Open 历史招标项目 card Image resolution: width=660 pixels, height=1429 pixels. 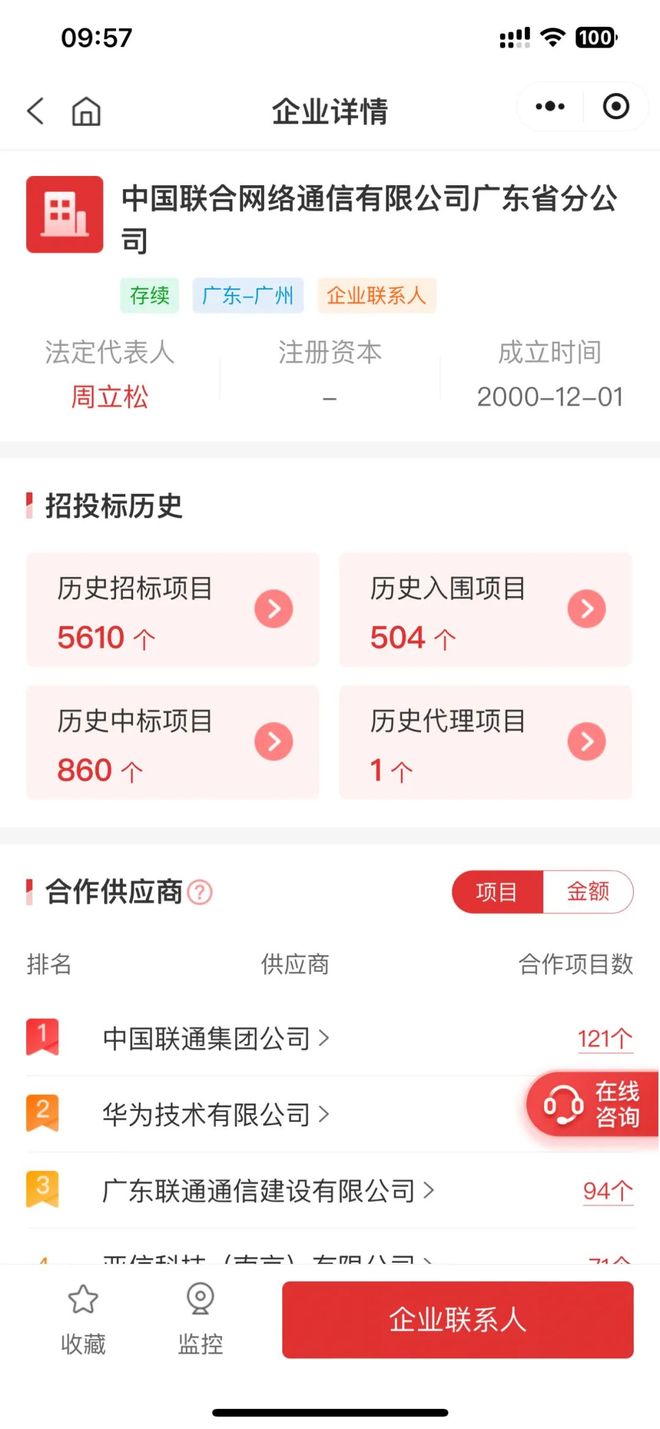point(173,609)
